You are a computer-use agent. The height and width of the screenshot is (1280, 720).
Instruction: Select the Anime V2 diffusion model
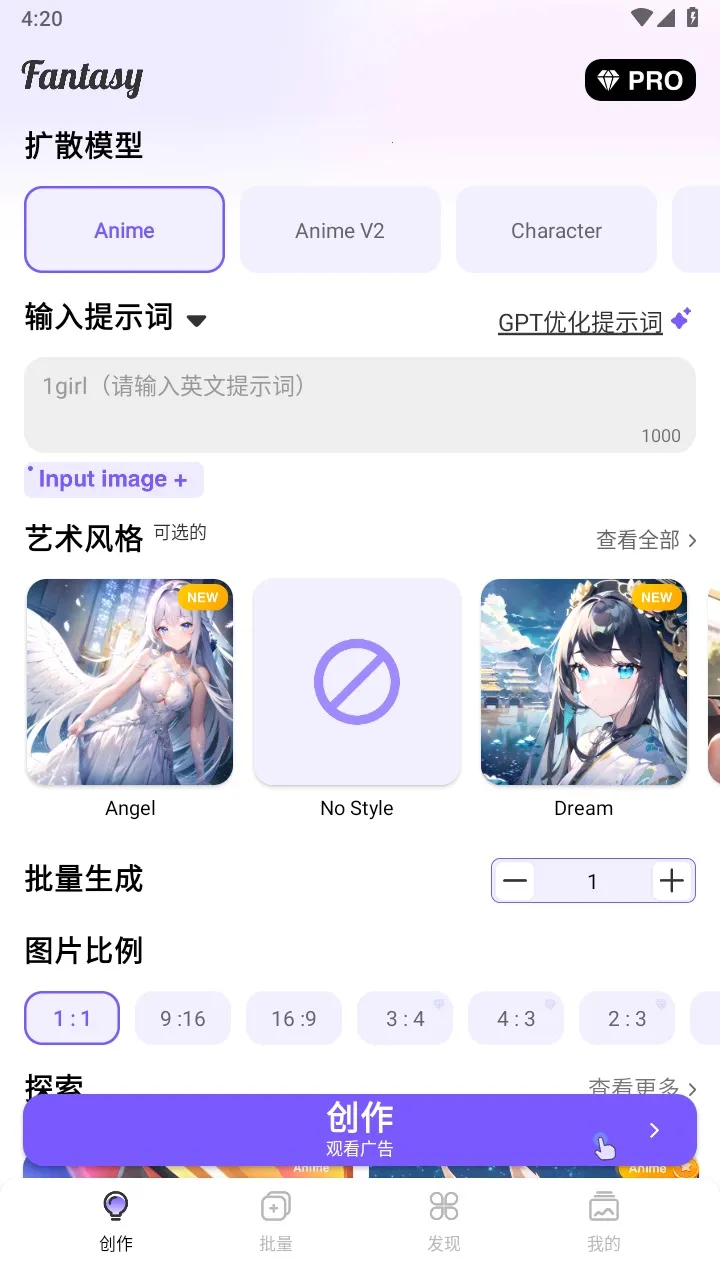(x=340, y=230)
